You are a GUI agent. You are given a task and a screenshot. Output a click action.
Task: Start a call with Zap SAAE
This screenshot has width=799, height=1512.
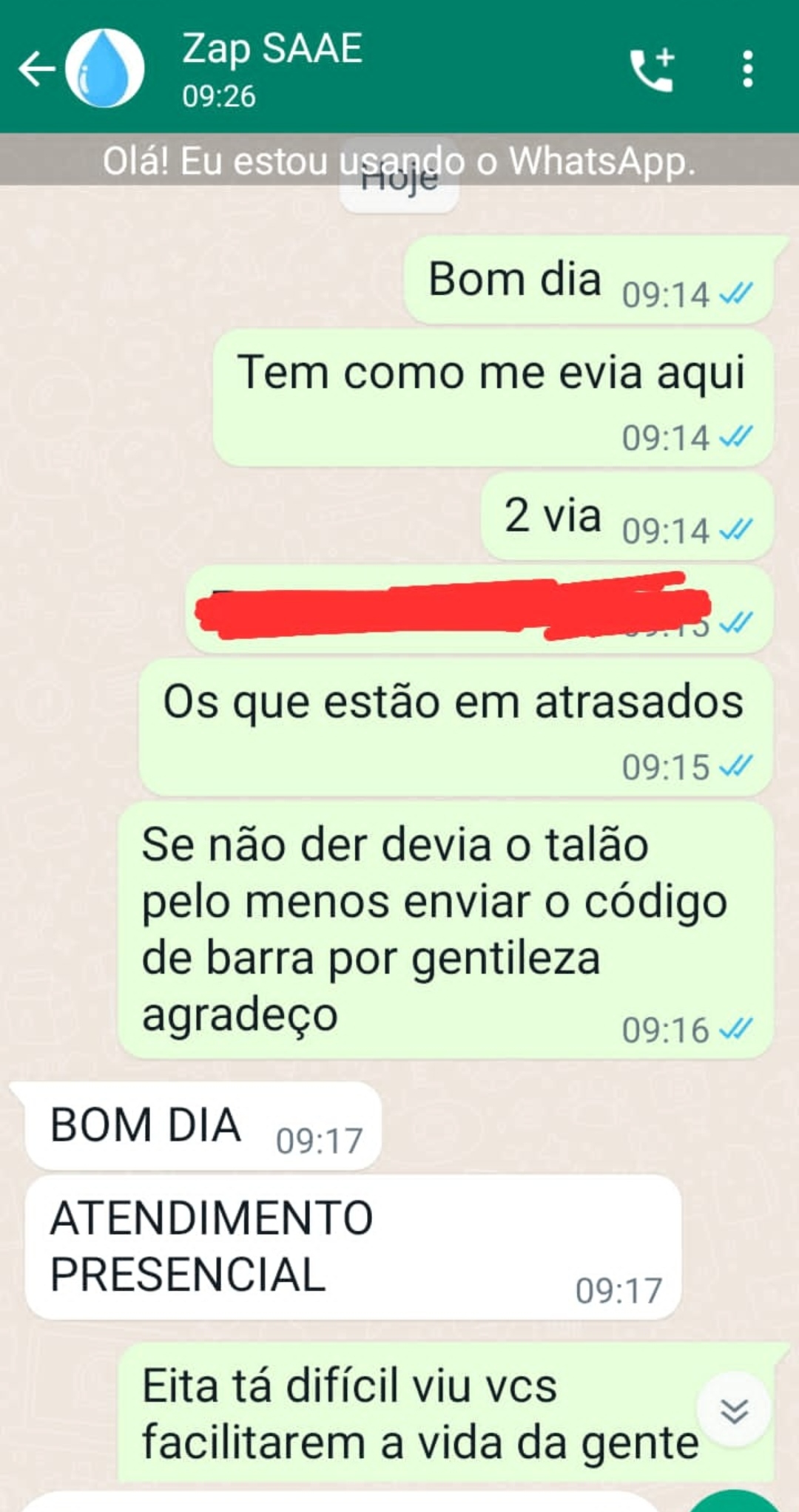[653, 69]
